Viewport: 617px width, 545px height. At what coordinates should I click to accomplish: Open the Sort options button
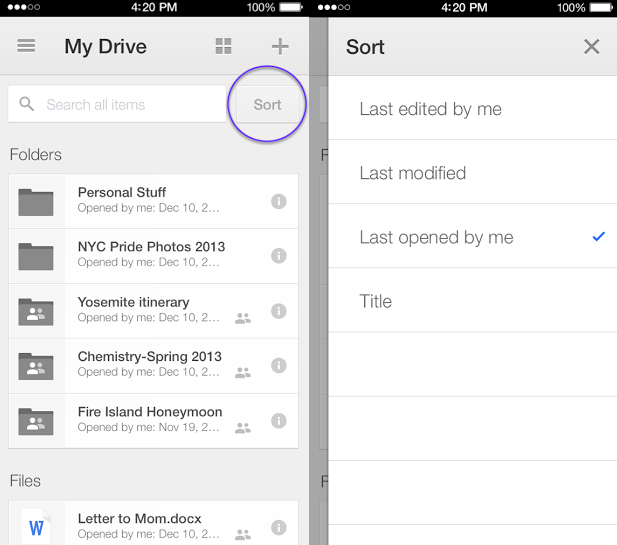click(x=267, y=104)
